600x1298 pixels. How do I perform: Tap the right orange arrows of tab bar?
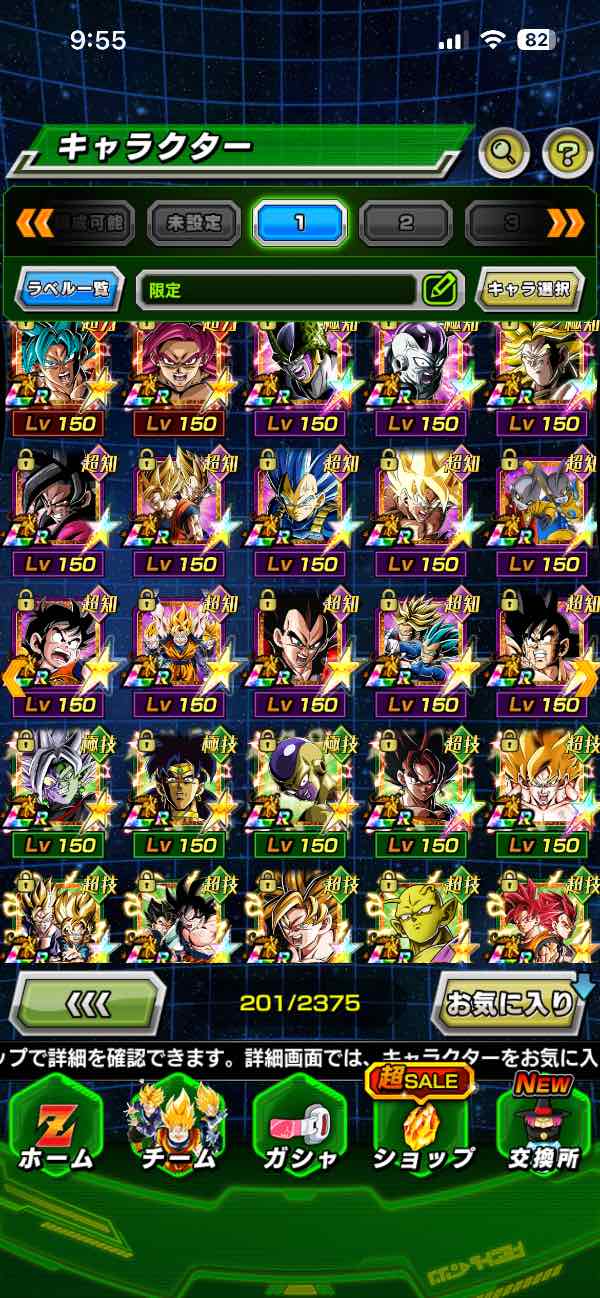565,223
